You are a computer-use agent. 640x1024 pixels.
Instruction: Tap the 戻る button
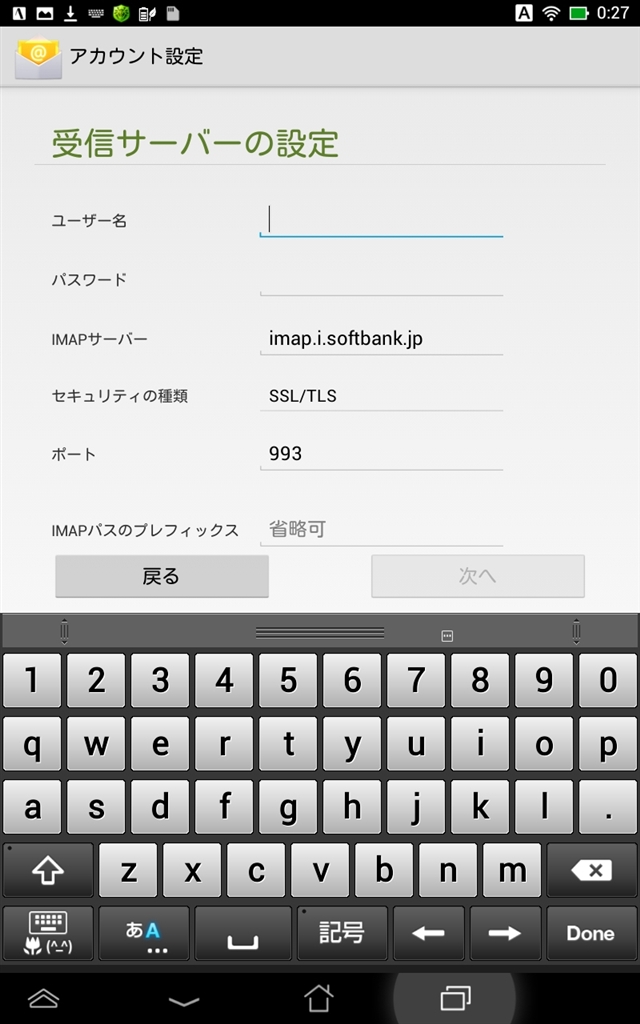[161, 576]
